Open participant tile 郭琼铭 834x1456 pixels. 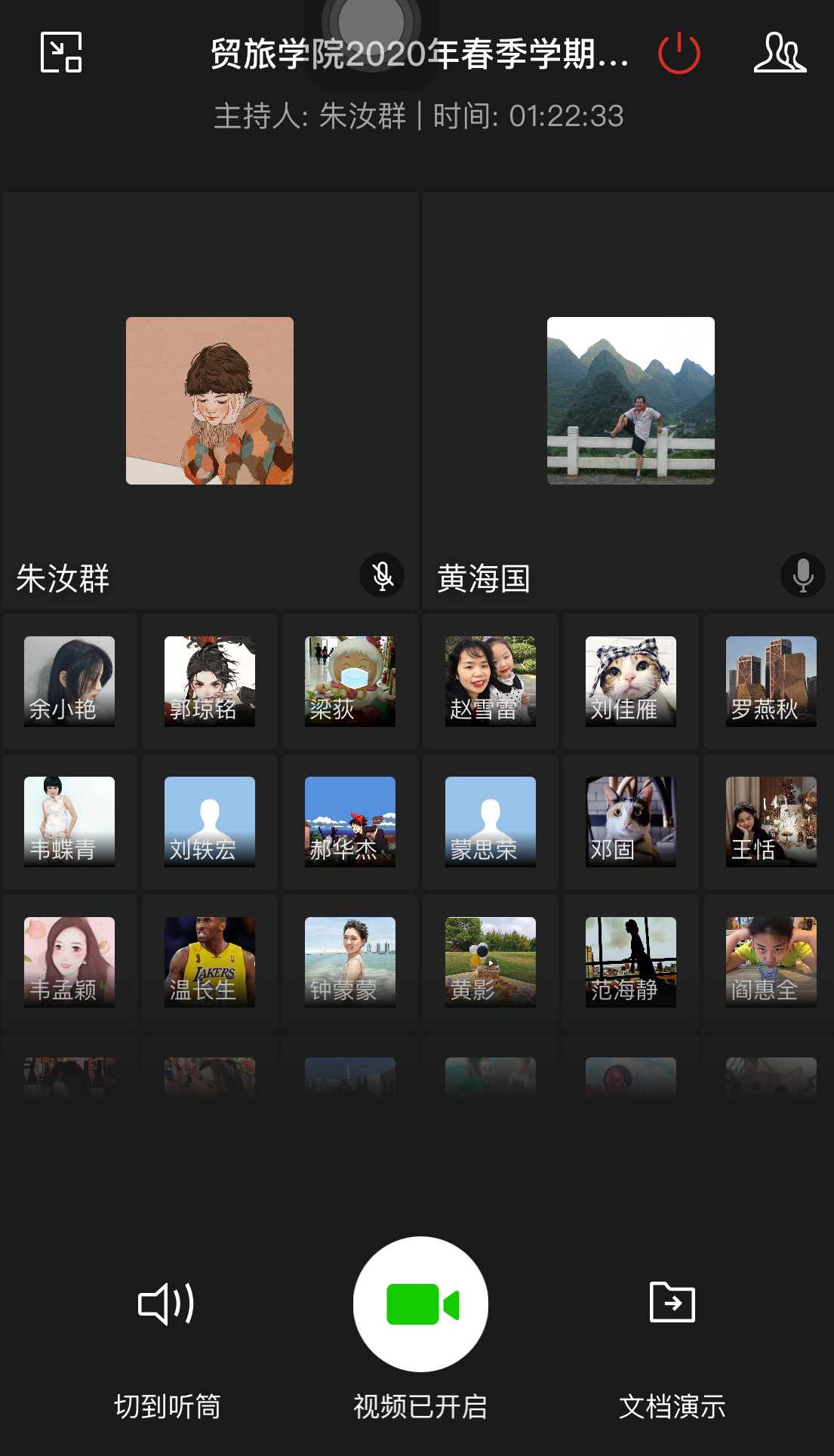pyautogui.click(x=210, y=681)
